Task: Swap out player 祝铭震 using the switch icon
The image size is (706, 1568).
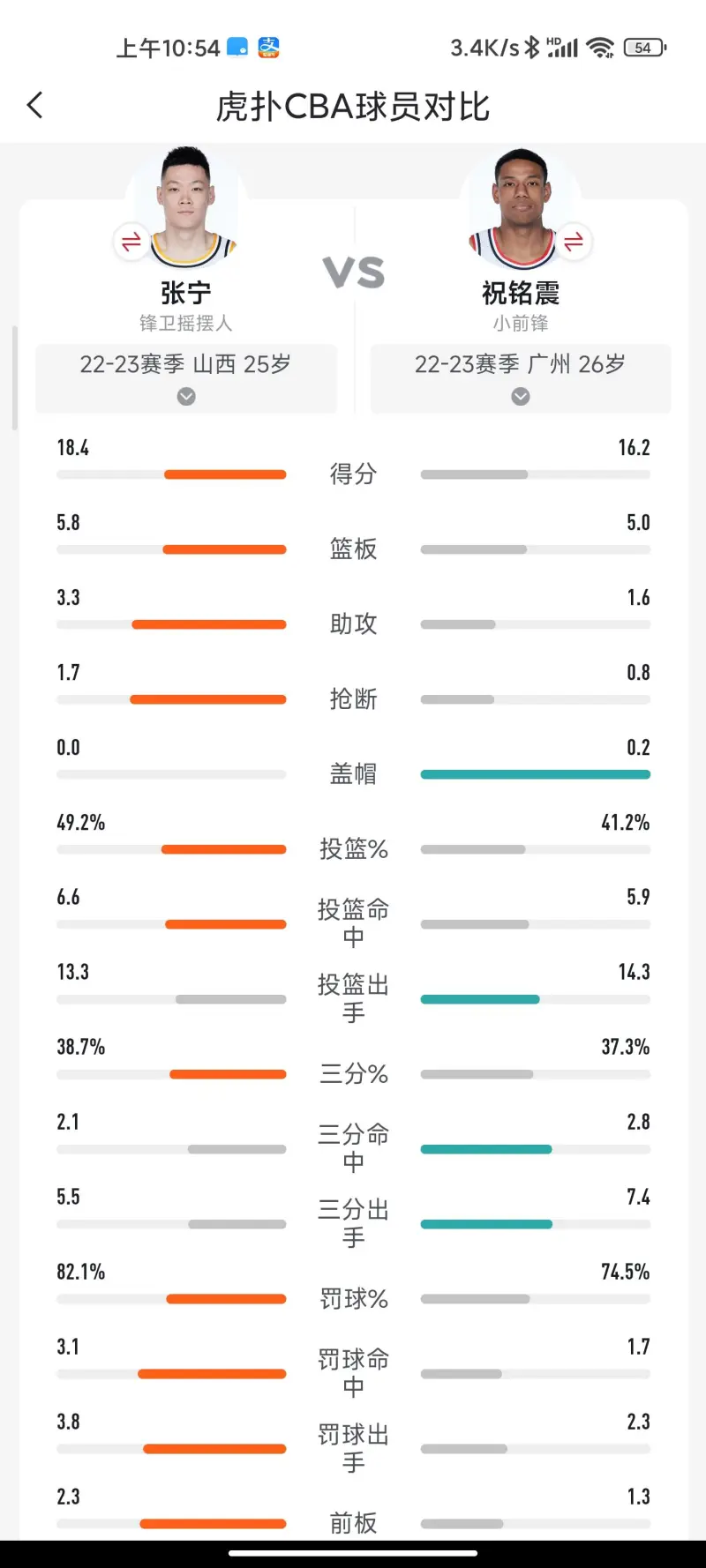Action: click(x=574, y=241)
